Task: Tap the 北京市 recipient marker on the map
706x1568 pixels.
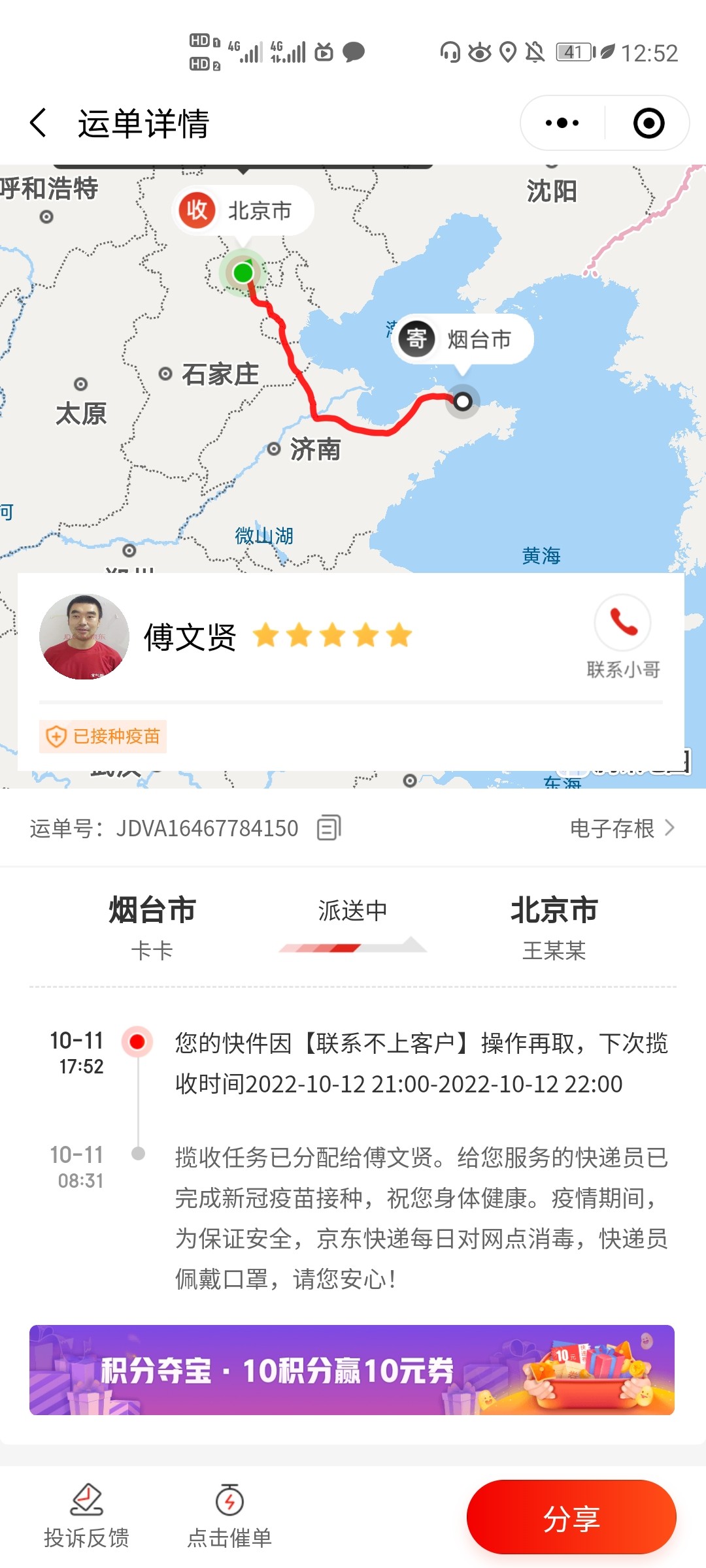Action: 243,211
